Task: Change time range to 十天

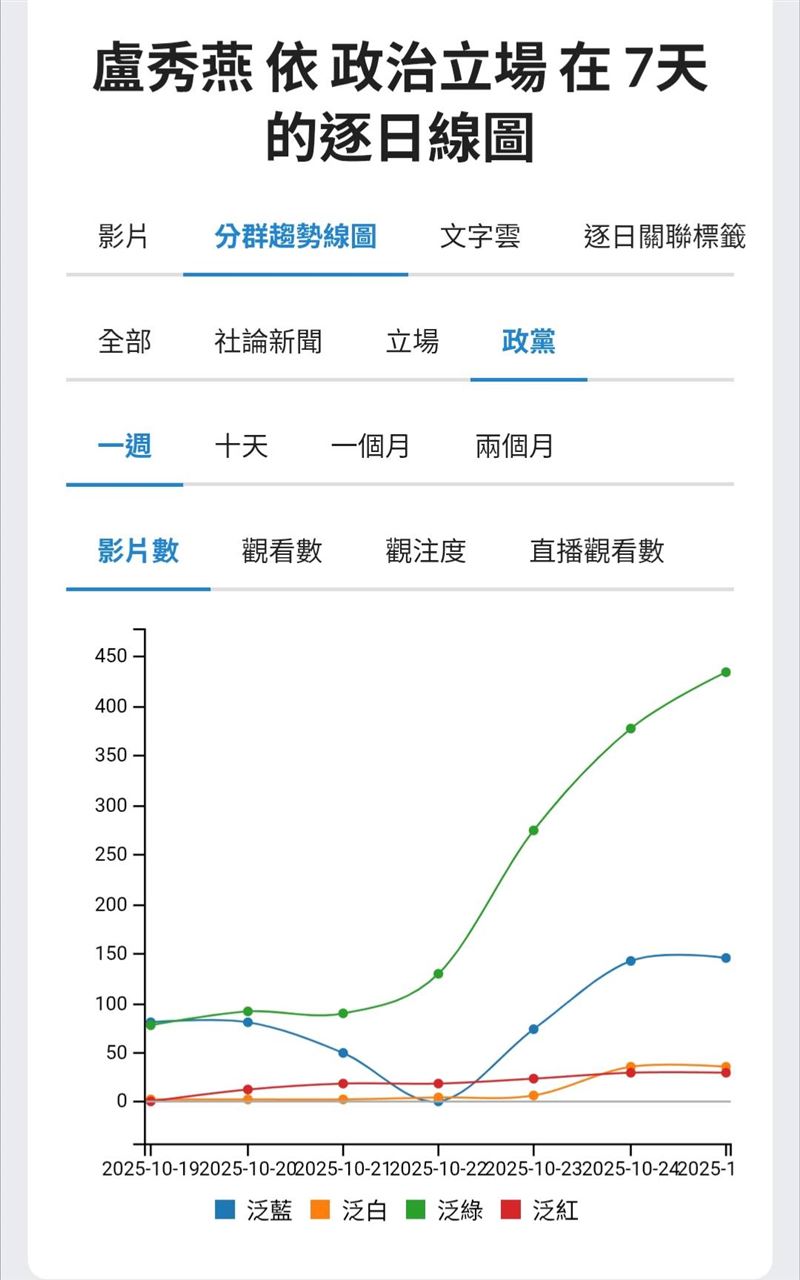Action: coord(241,446)
